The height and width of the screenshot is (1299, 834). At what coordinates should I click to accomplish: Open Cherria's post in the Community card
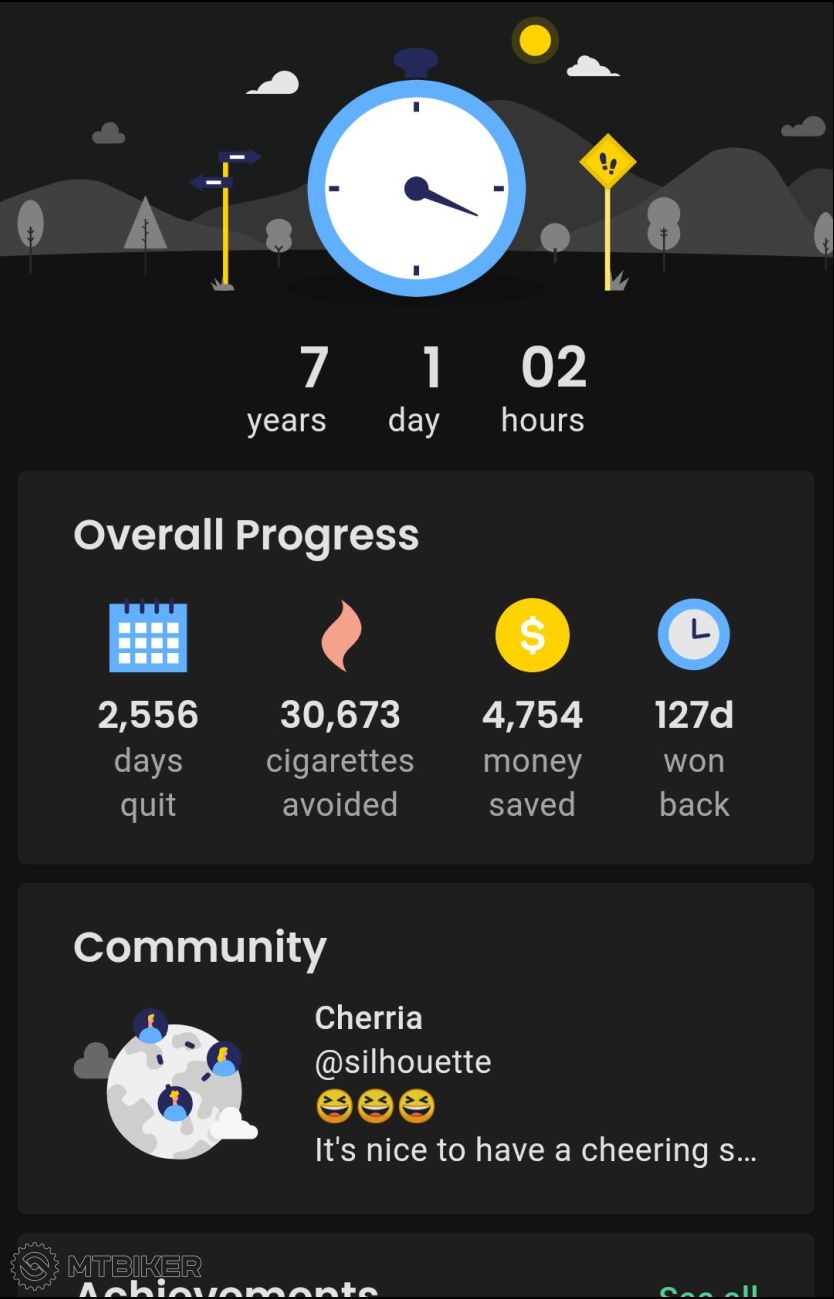click(x=534, y=1085)
